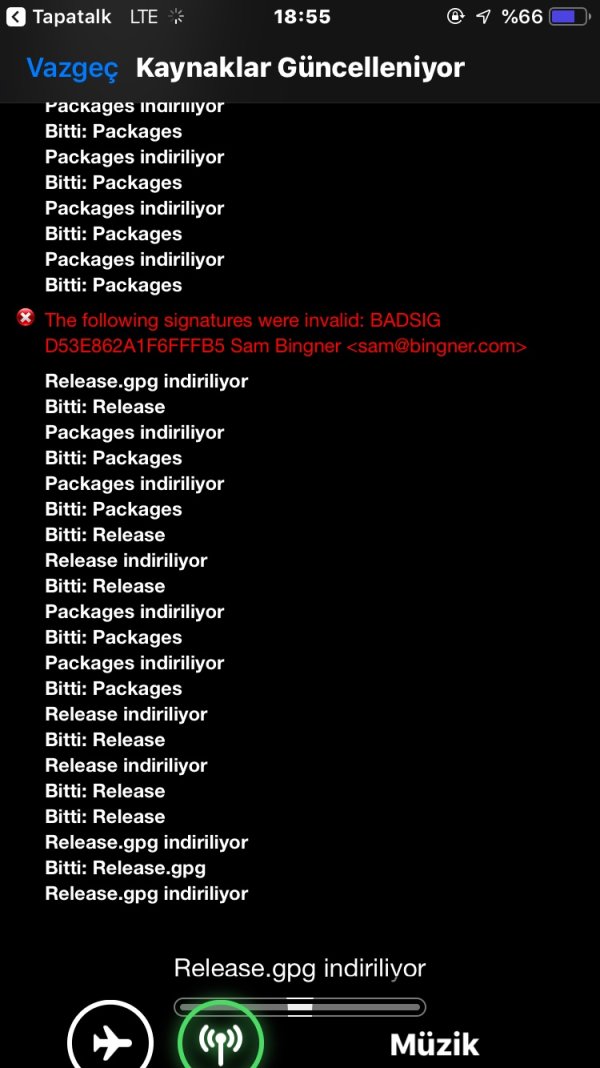Open the Müzik player tile
The image size is (600, 1068).
(x=434, y=1045)
